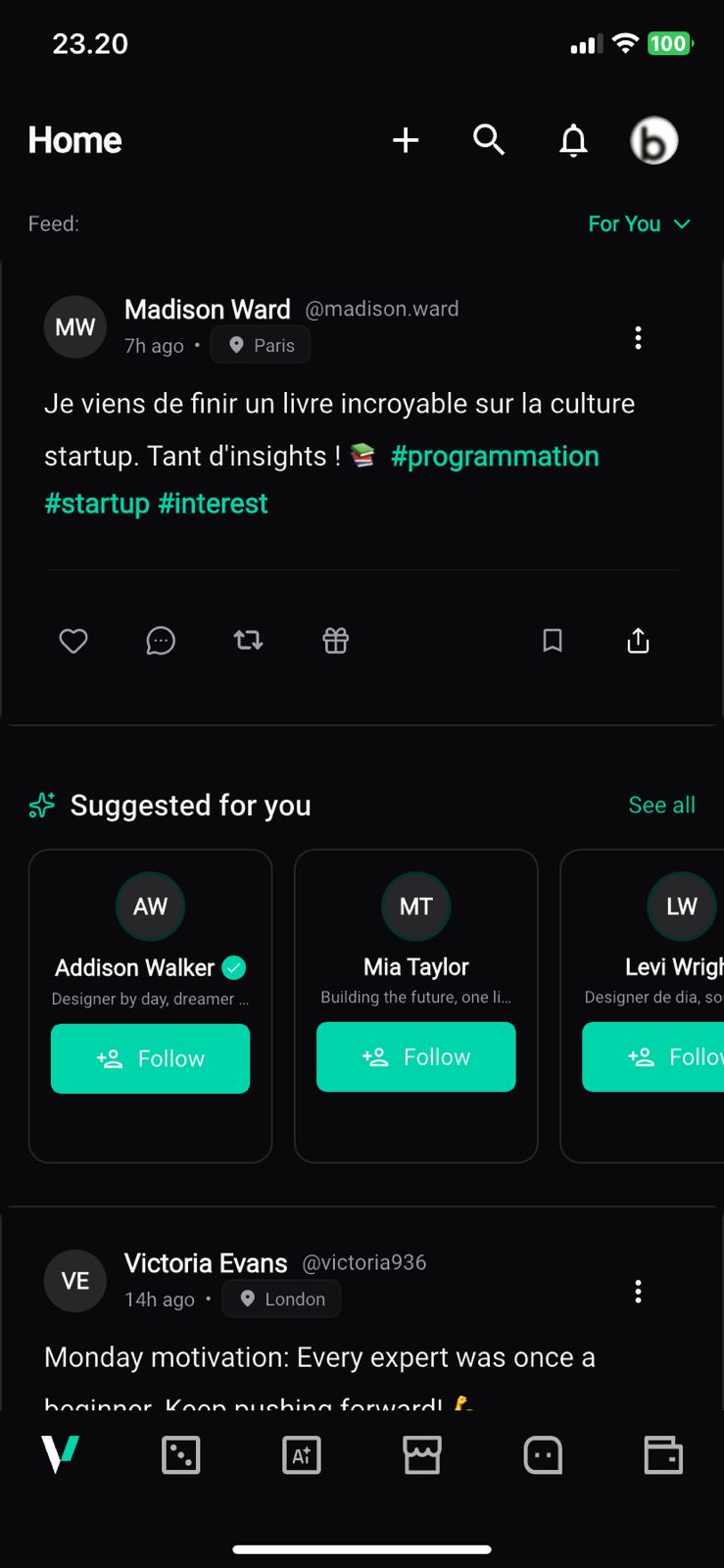Repost Madison Ward's post
The width and height of the screenshot is (724, 1568).
tap(248, 641)
